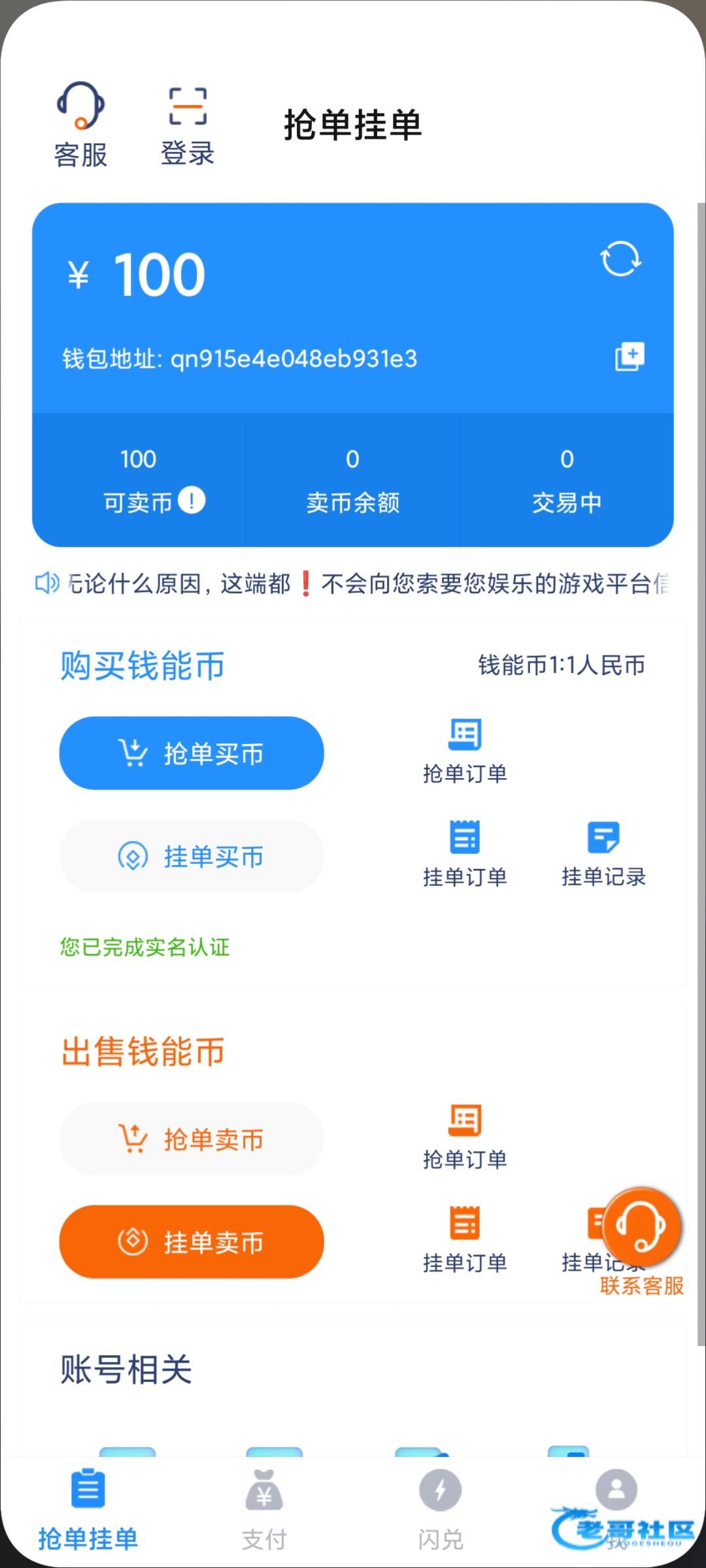Open 挂单订单 under 购买钱能币
Image resolution: width=706 pixels, height=1568 pixels.
465,853
